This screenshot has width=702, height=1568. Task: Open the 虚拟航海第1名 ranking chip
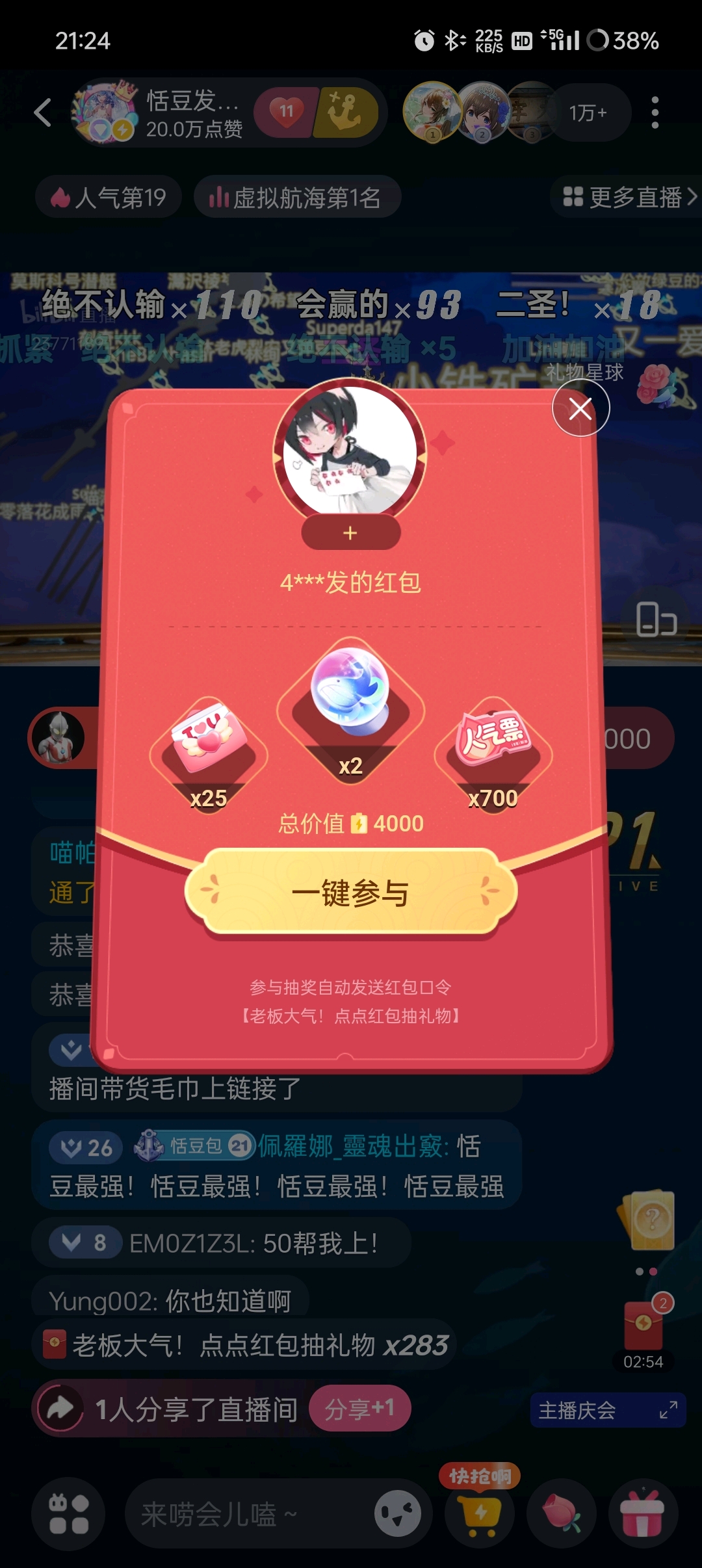(x=297, y=198)
